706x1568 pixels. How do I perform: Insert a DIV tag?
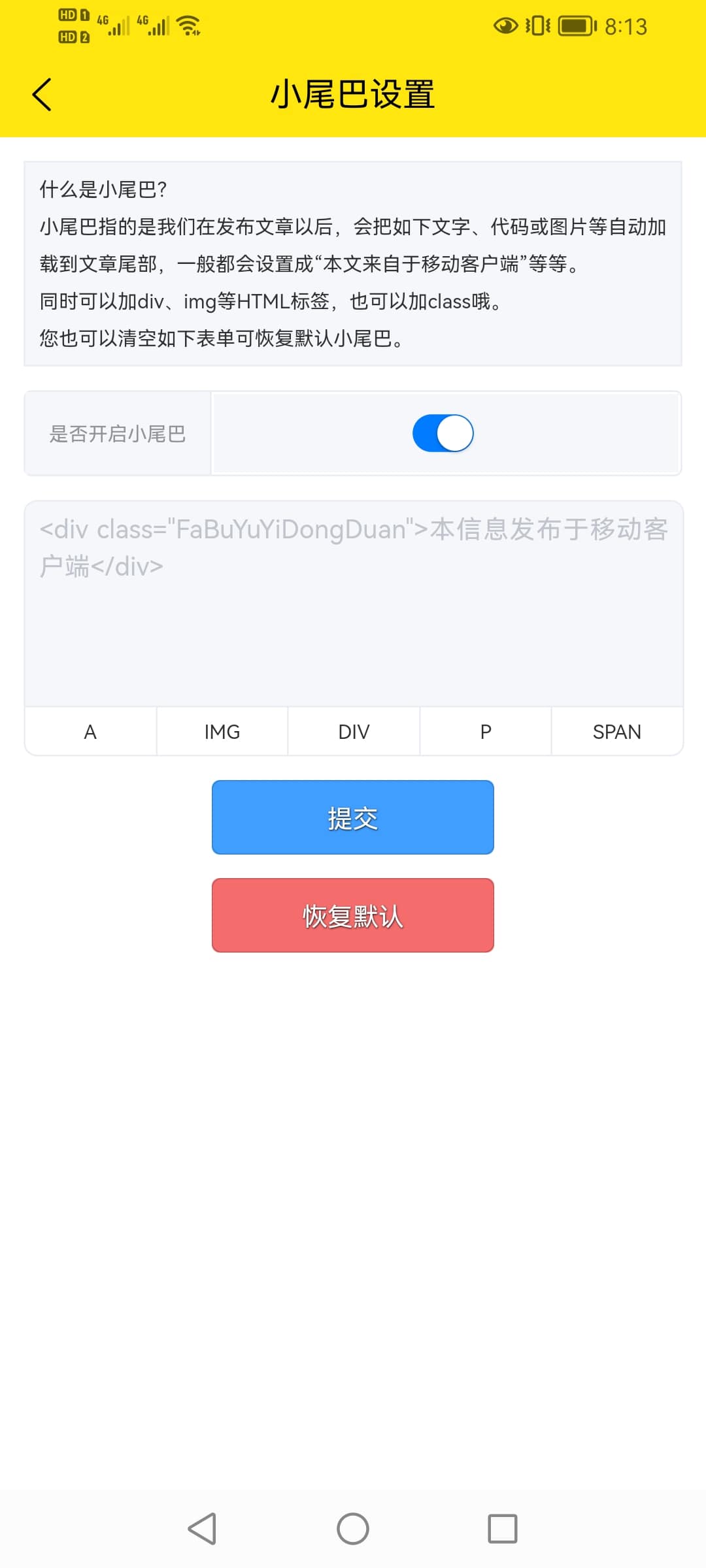(x=354, y=732)
